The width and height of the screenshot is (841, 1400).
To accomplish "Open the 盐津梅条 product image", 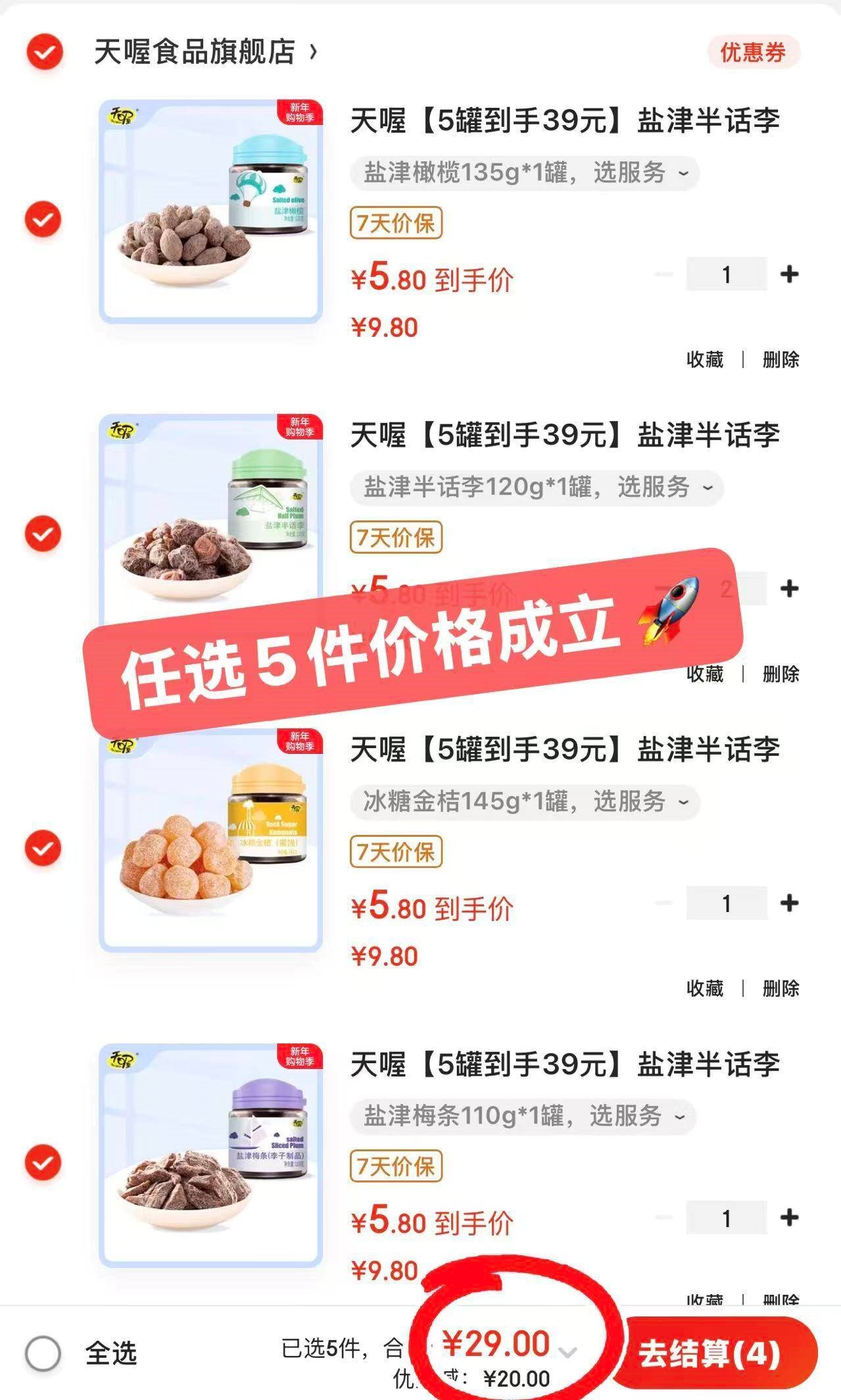I will click(210, 1155).
